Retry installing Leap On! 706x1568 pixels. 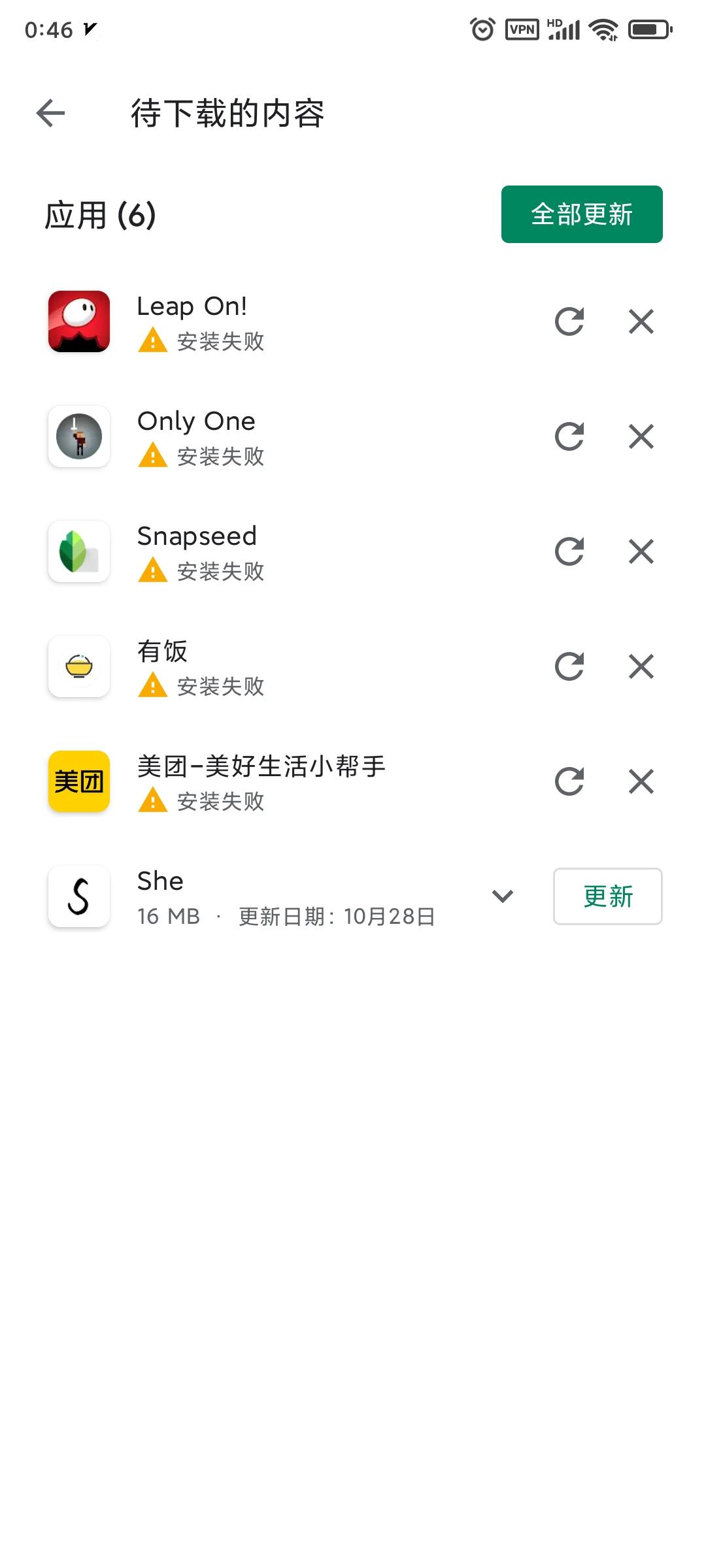pyautogui.click(x=569, y=321)
